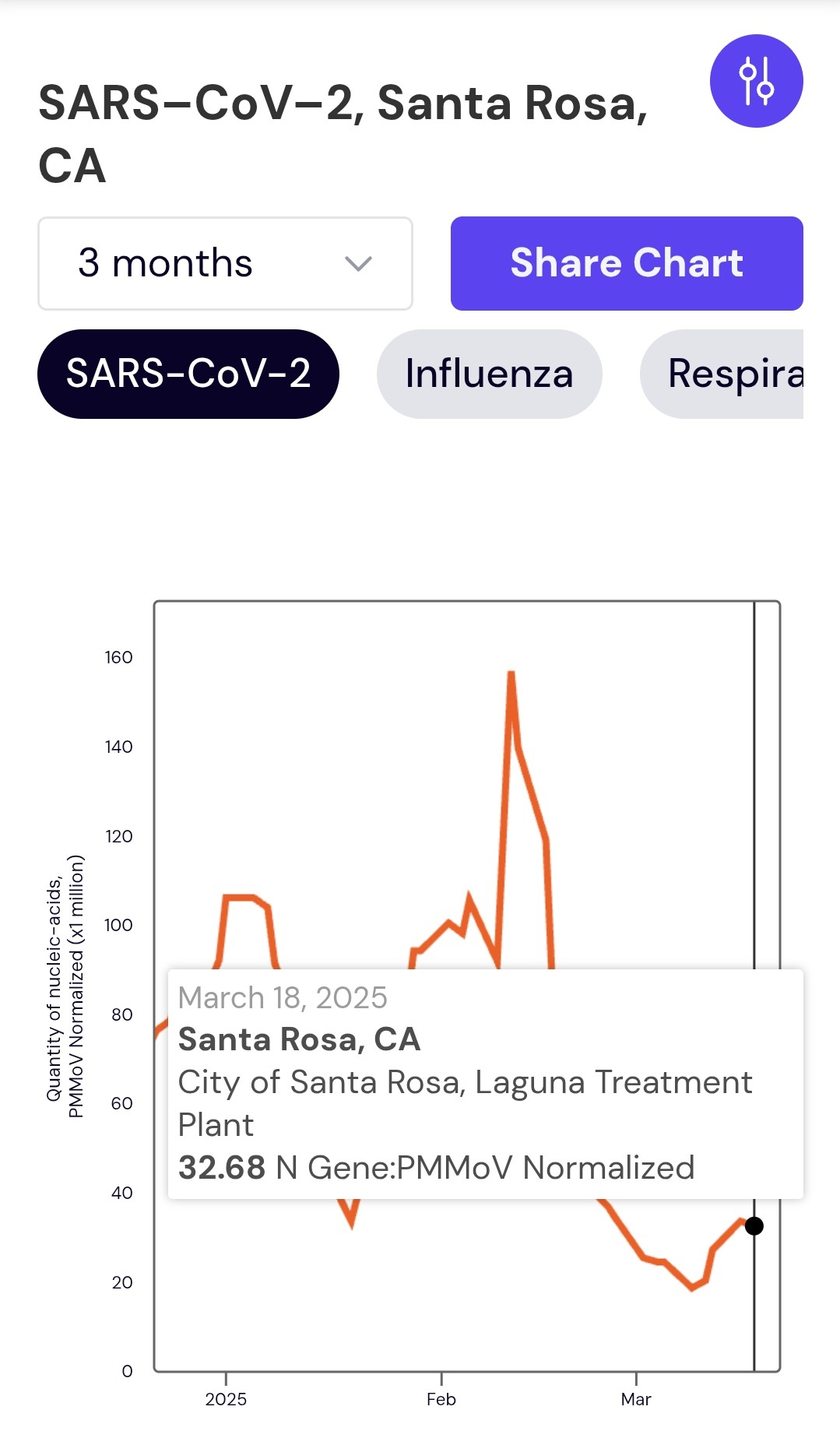Image resolution: width=840 pixels, height=1438 pixels.
Task: Switch to the Influenza chip
Action: pyautogui.click(x=489, y=374)
